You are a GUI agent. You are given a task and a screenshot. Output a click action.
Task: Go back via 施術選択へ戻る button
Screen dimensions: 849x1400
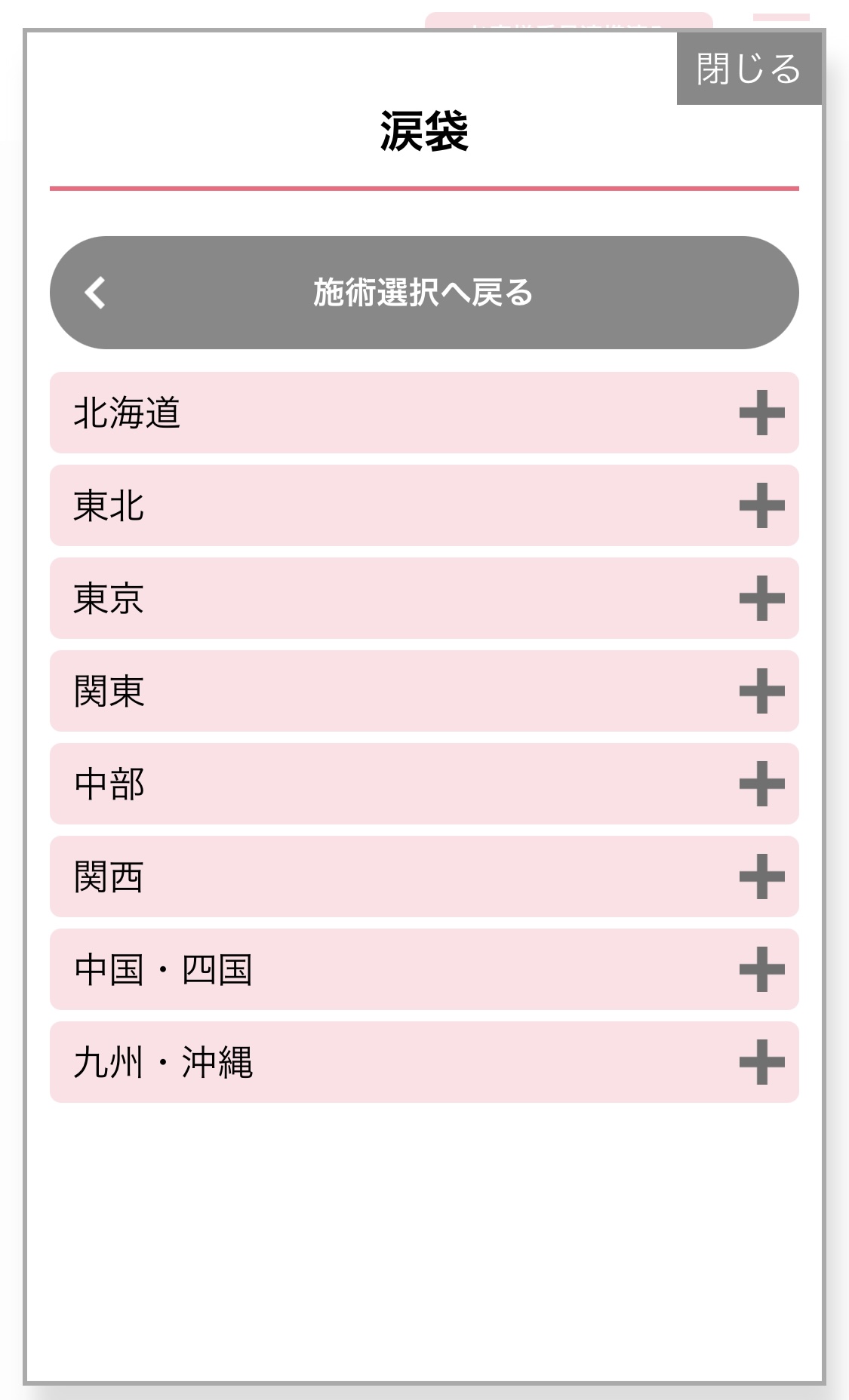click(x=424, y=293)
